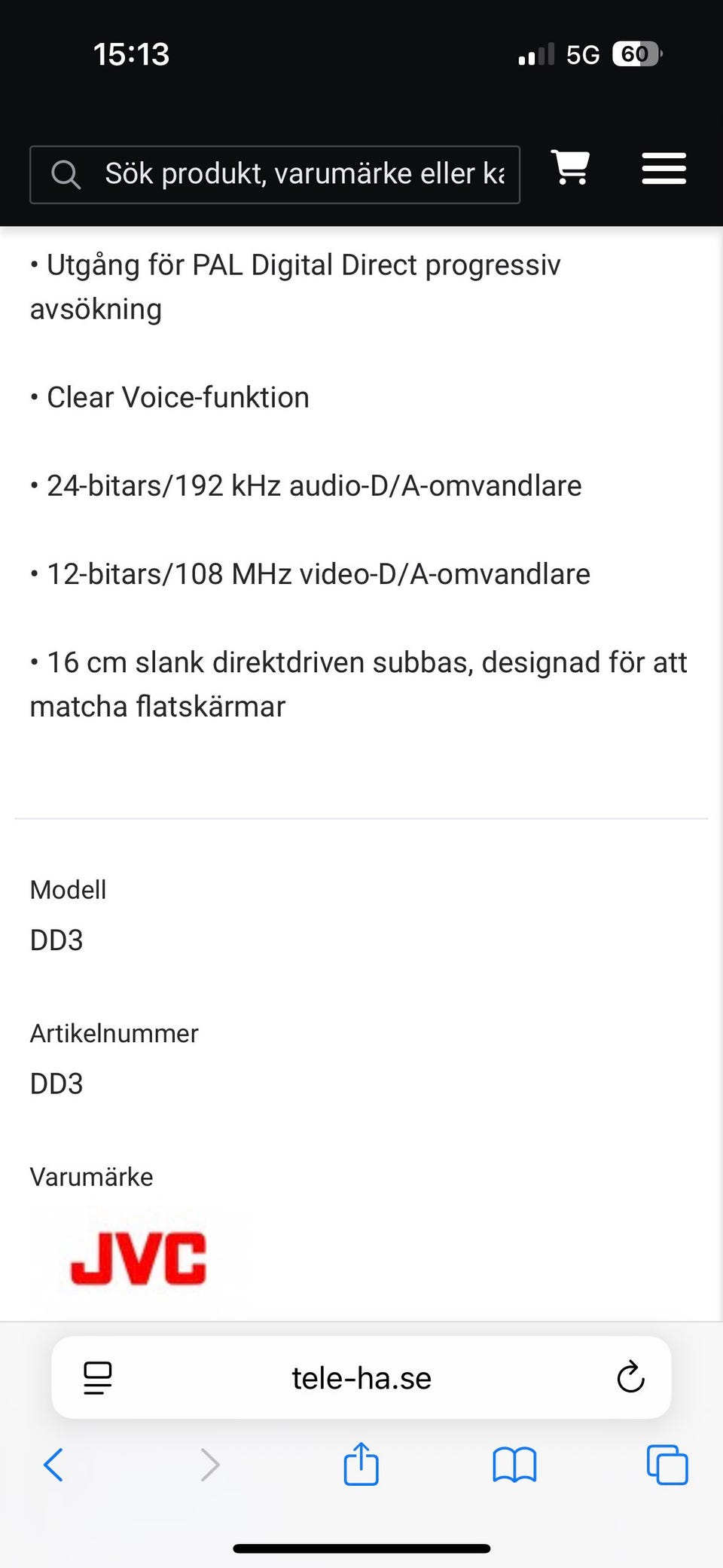Open the page settings icon in address bar

(x=98, y=1378)
